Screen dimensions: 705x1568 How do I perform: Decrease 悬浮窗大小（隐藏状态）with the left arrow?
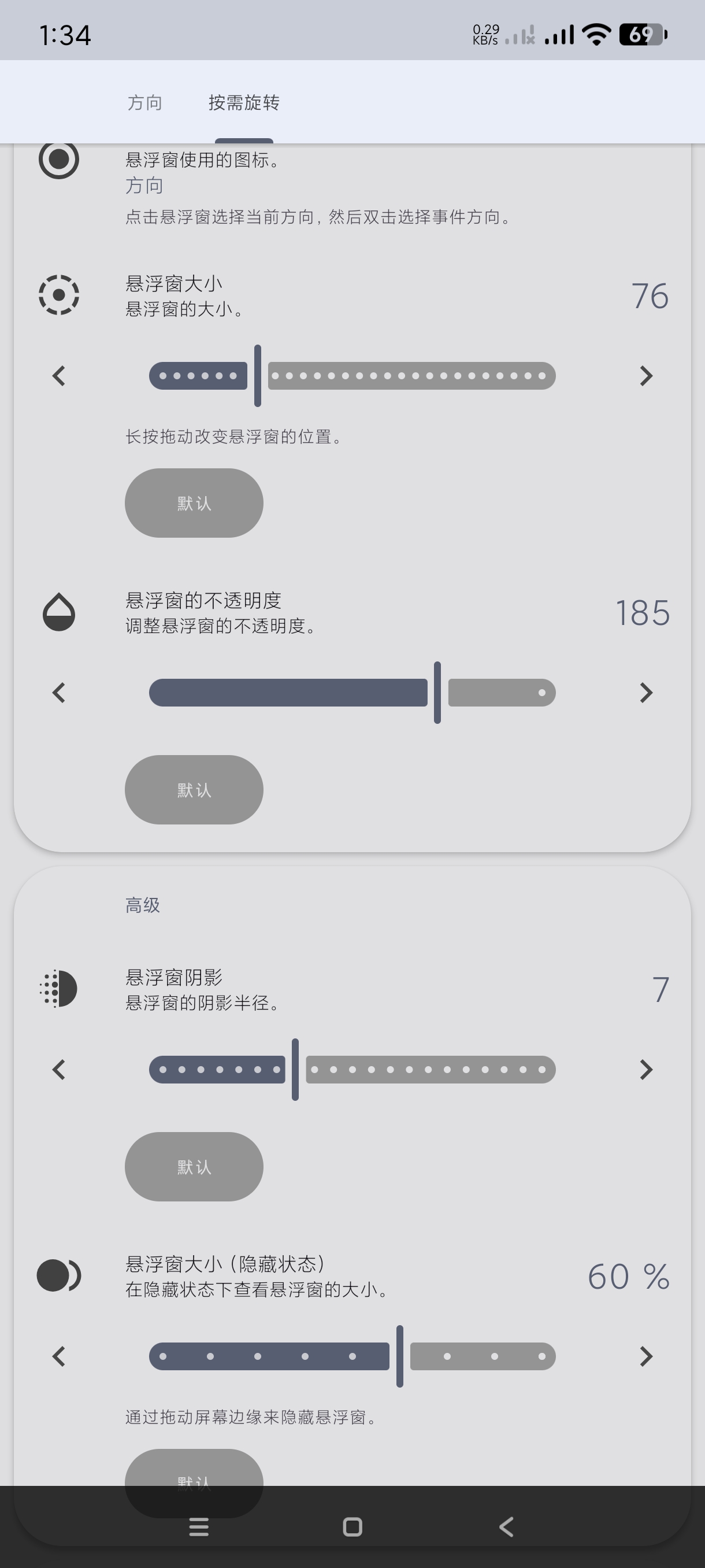click(x=59, y=1356)
